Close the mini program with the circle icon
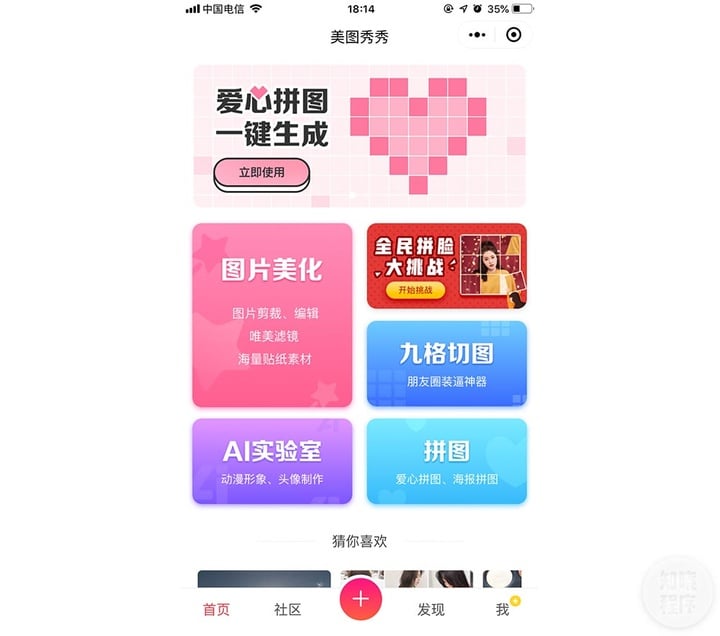The width and height of the screenshot is (720, 636). click(x=514, y=35)
